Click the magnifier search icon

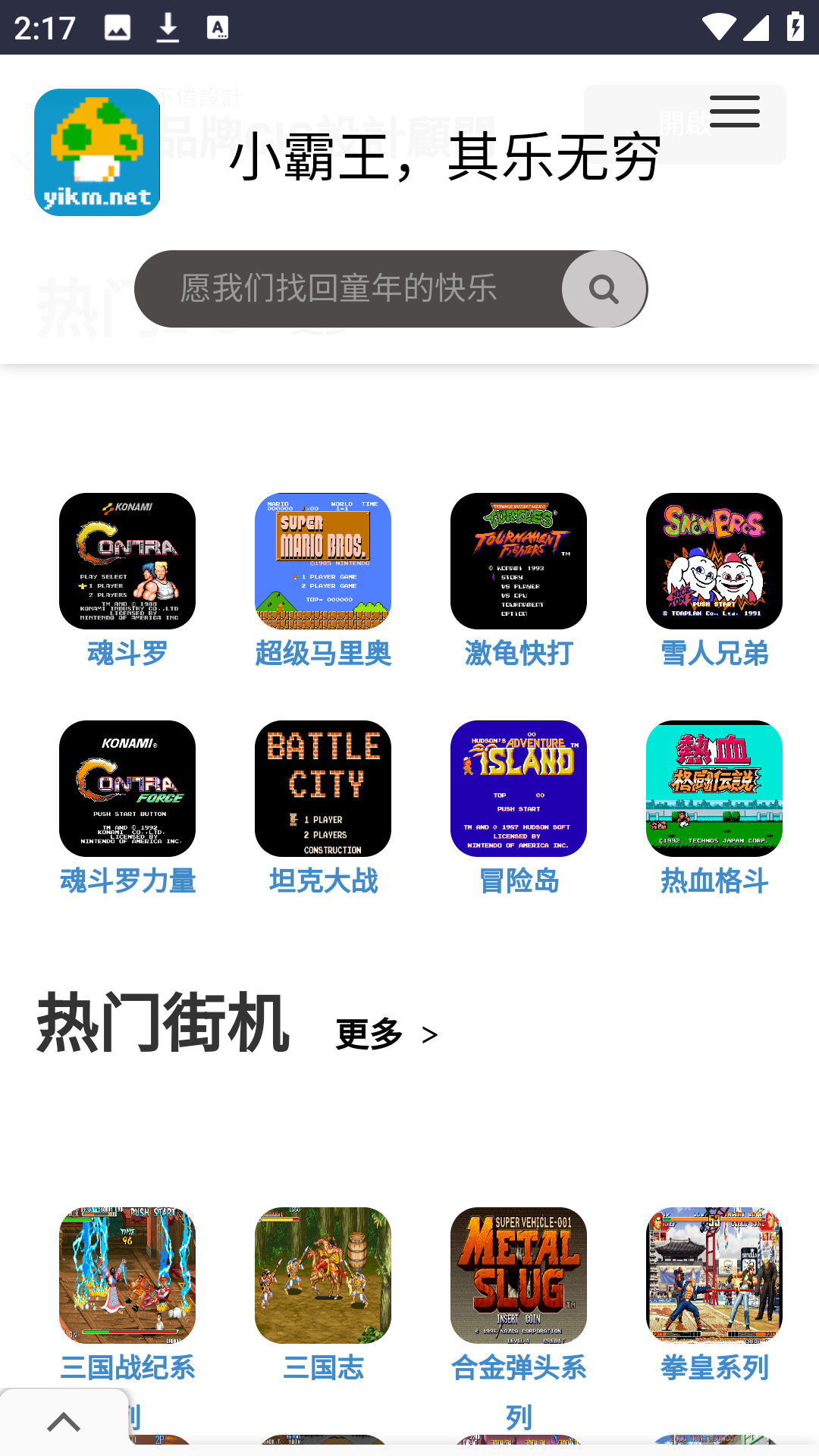[603, 289]
